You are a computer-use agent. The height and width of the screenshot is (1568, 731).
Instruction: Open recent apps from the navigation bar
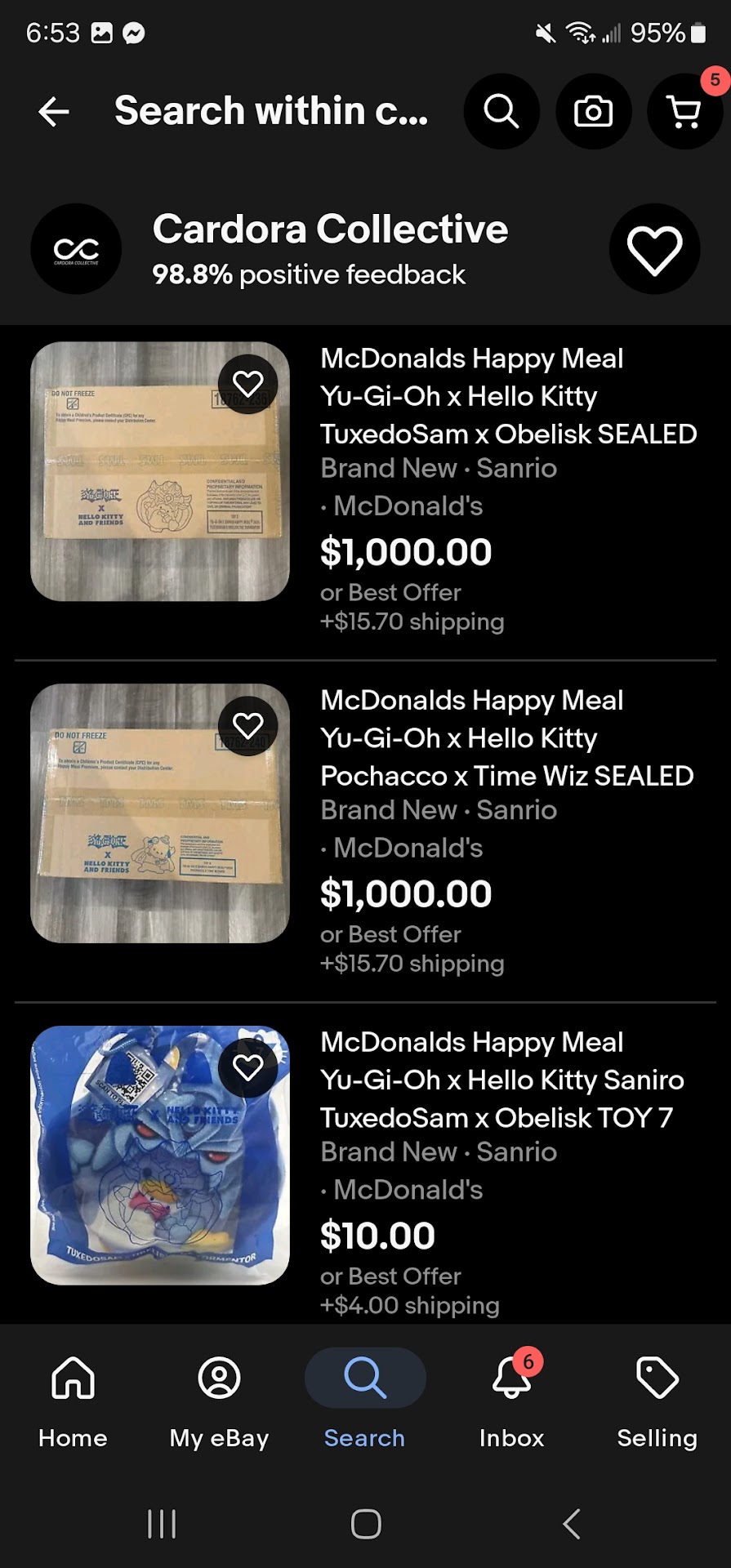pyautogui.click(x=162, y=1524)
